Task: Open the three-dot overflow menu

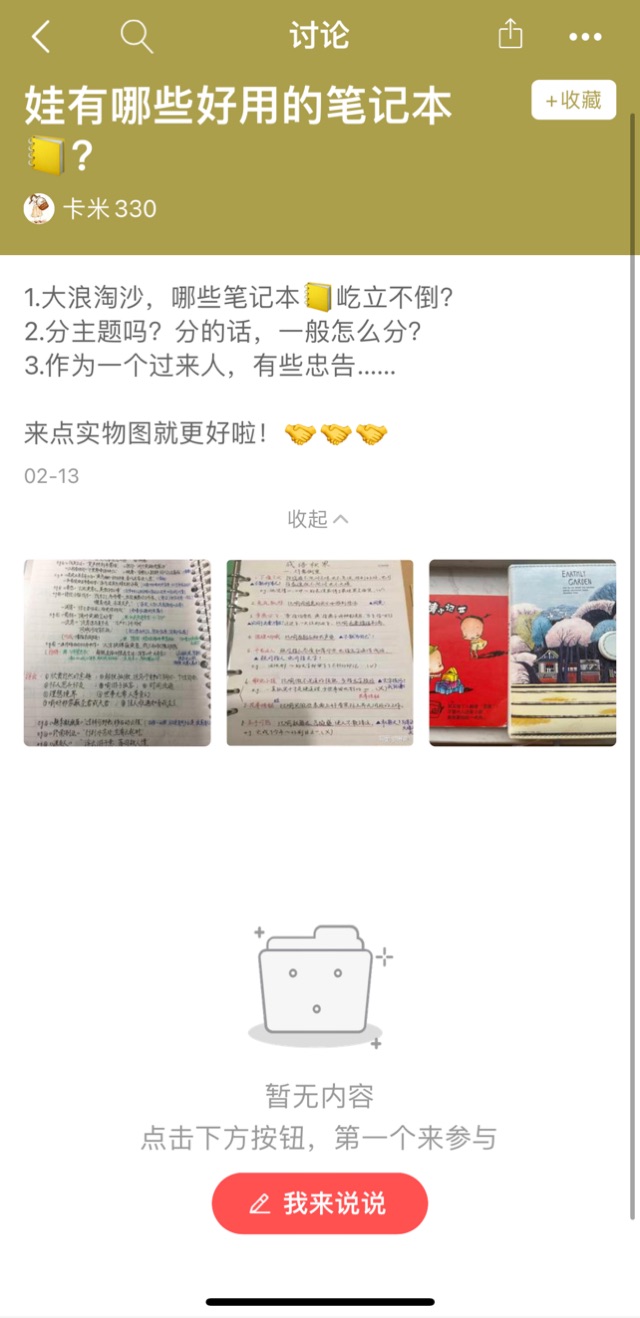Action: pyautogui.click(x=585, y=37)
